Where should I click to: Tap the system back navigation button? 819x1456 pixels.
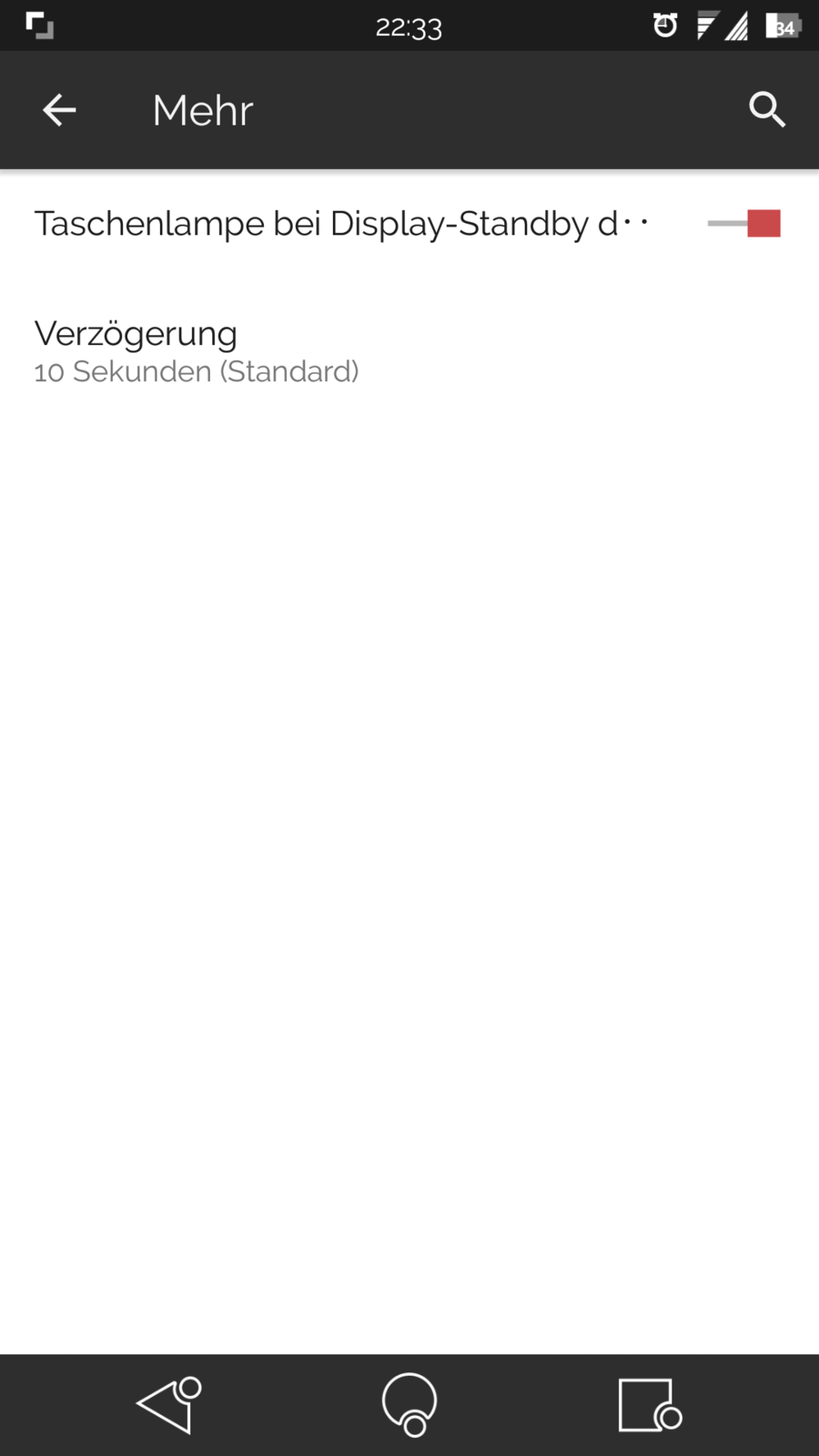pyautogui.click(x=169, y=1404)
